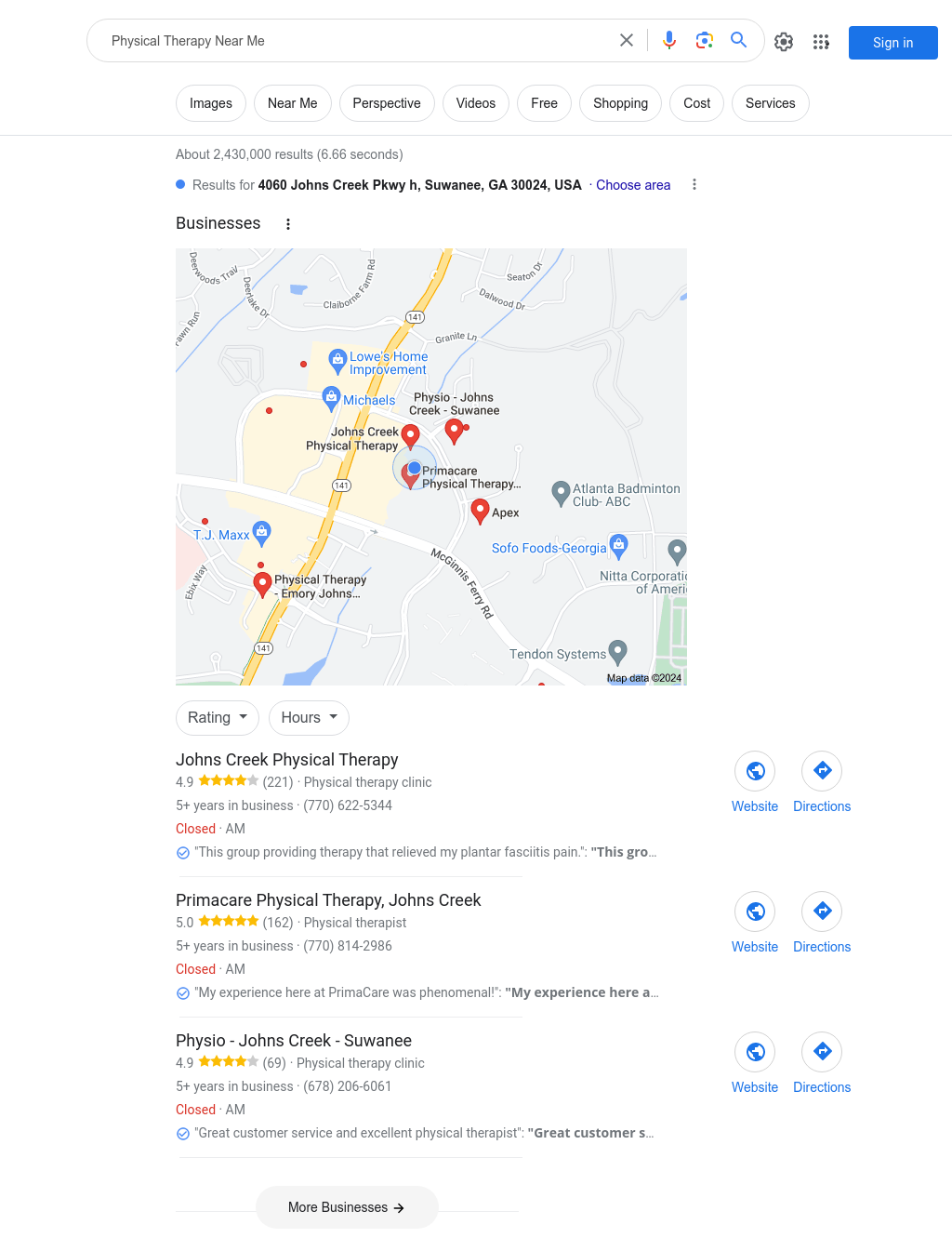This screenshot has width=952, height=1251.
Task: Start a voice search with the microphone
Action: click(669, 40)
